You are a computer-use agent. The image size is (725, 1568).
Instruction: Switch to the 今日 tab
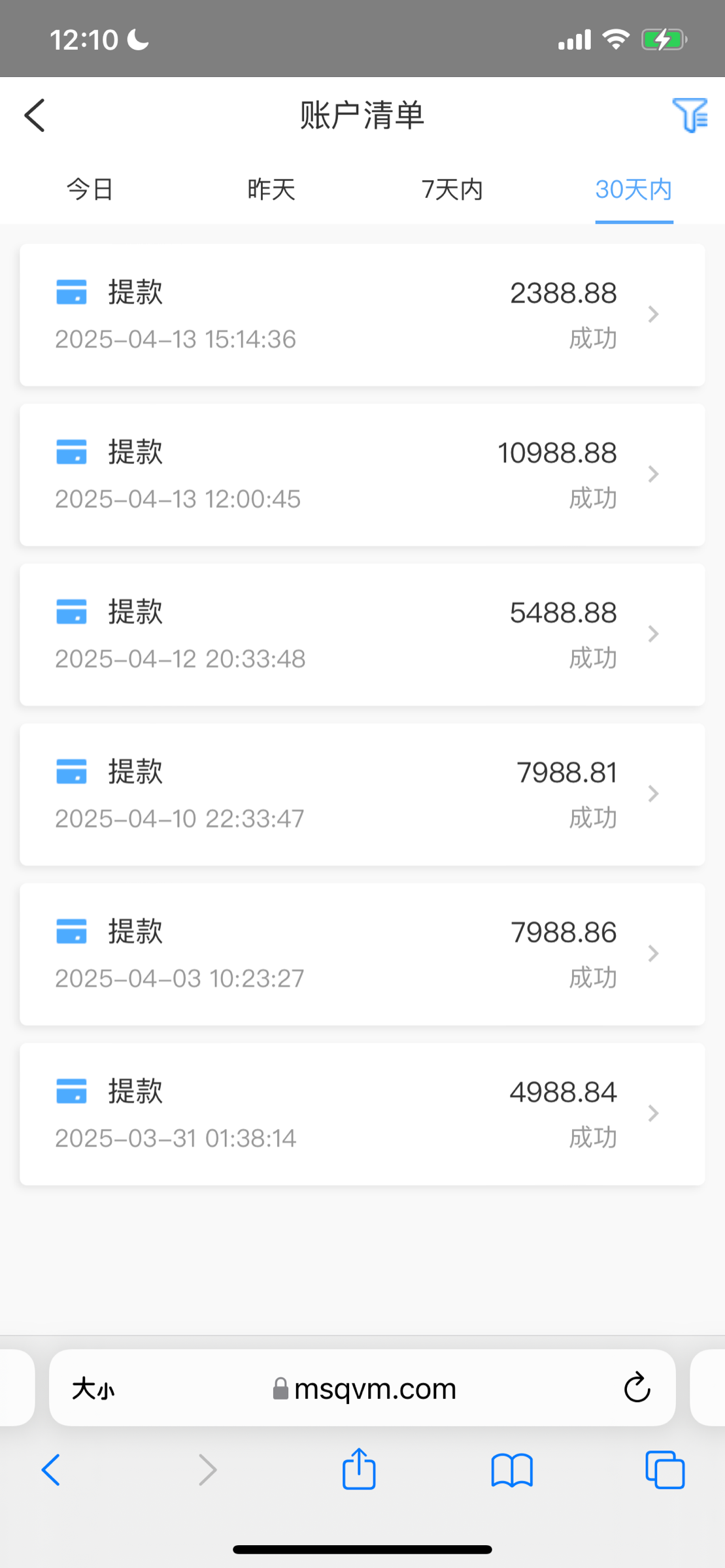[90, 189]
